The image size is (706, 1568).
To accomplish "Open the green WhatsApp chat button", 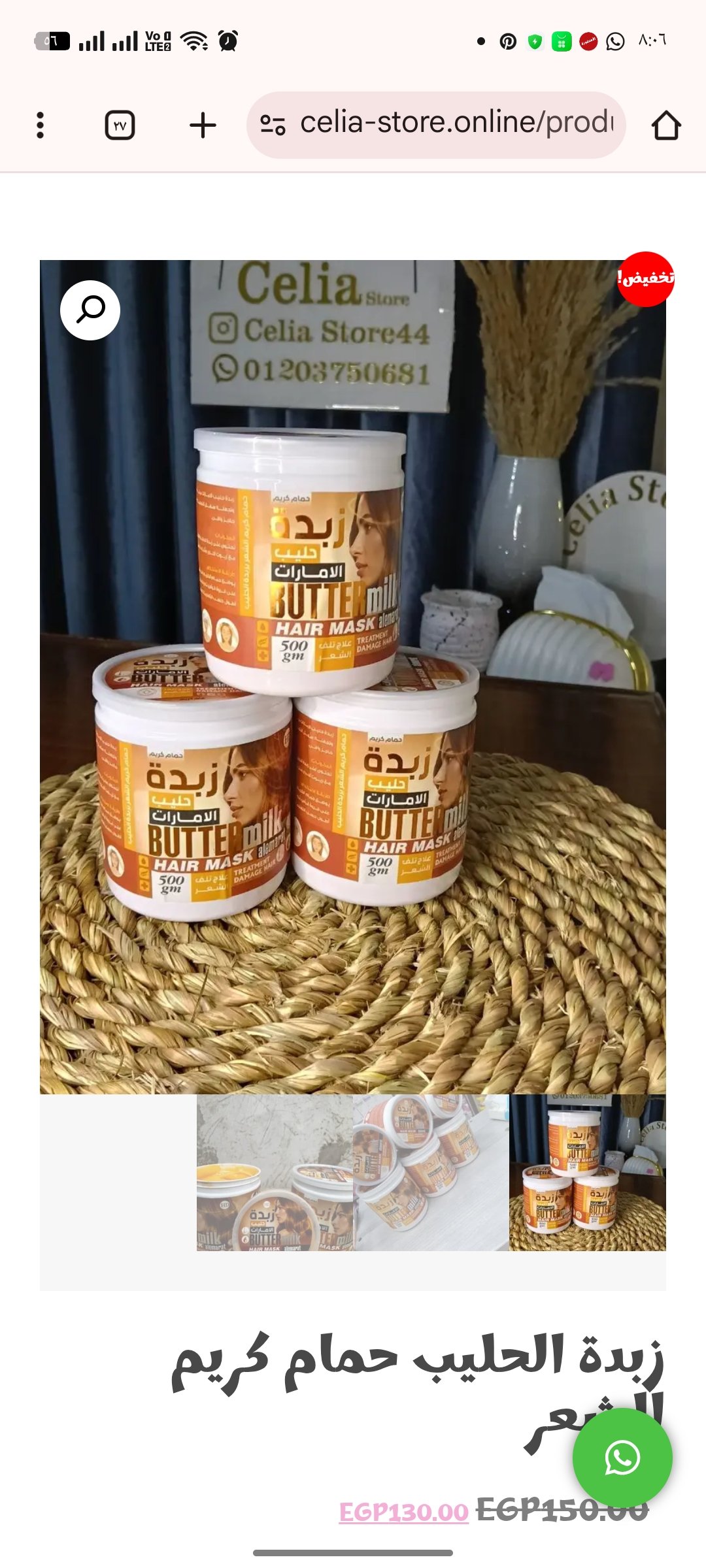I will (x=622, y=1458).
